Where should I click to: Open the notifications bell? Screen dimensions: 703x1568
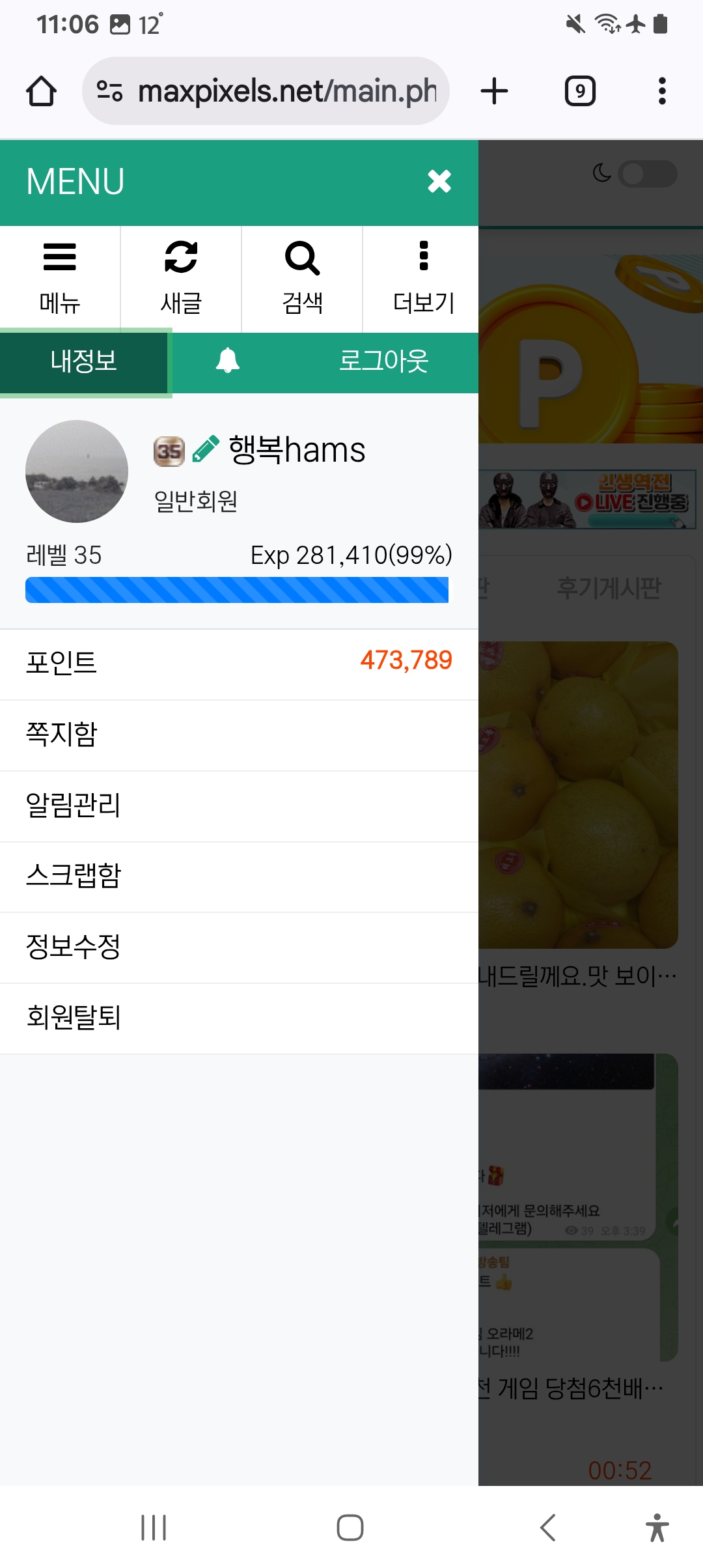click(x=228, y=361)
